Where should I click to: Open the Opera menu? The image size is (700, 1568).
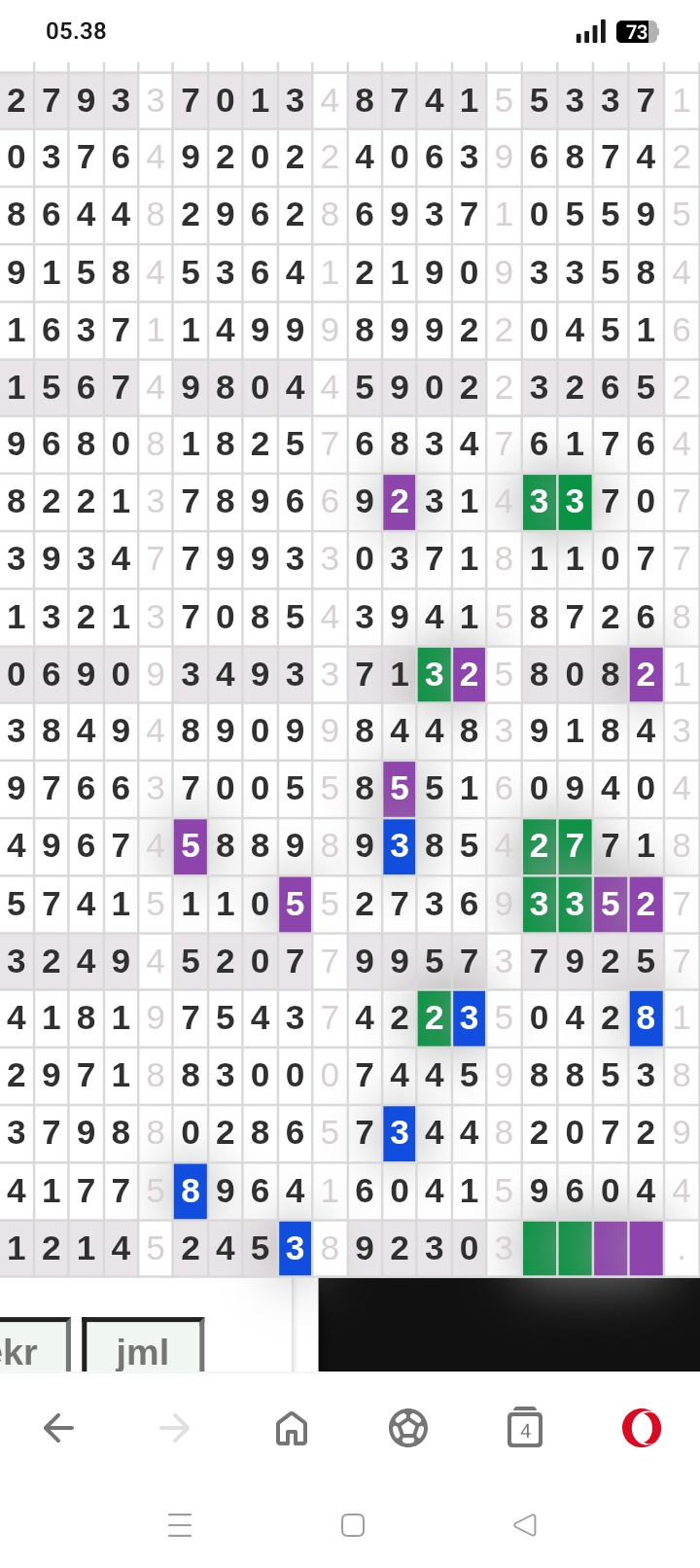[642, 1428]
